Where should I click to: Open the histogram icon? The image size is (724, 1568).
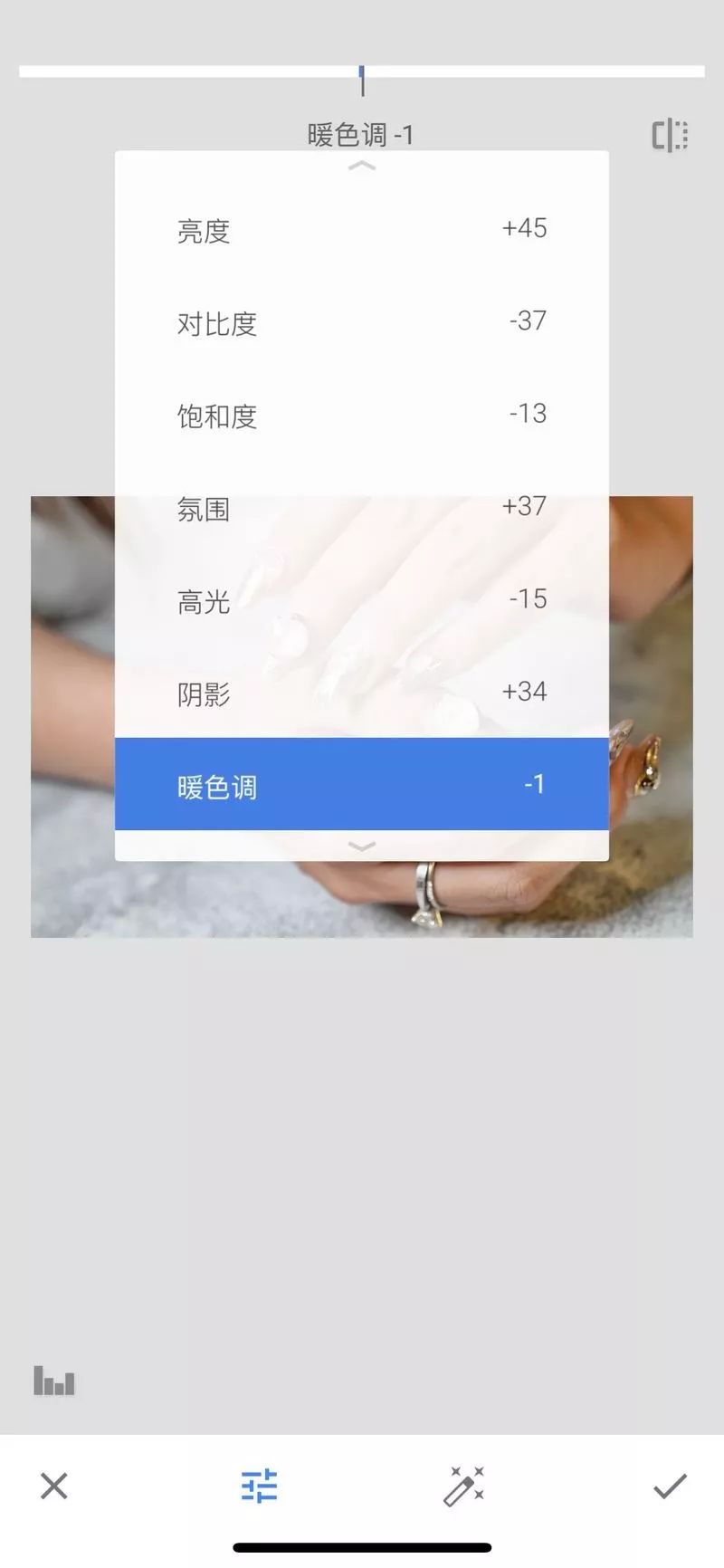(54, 1381)
